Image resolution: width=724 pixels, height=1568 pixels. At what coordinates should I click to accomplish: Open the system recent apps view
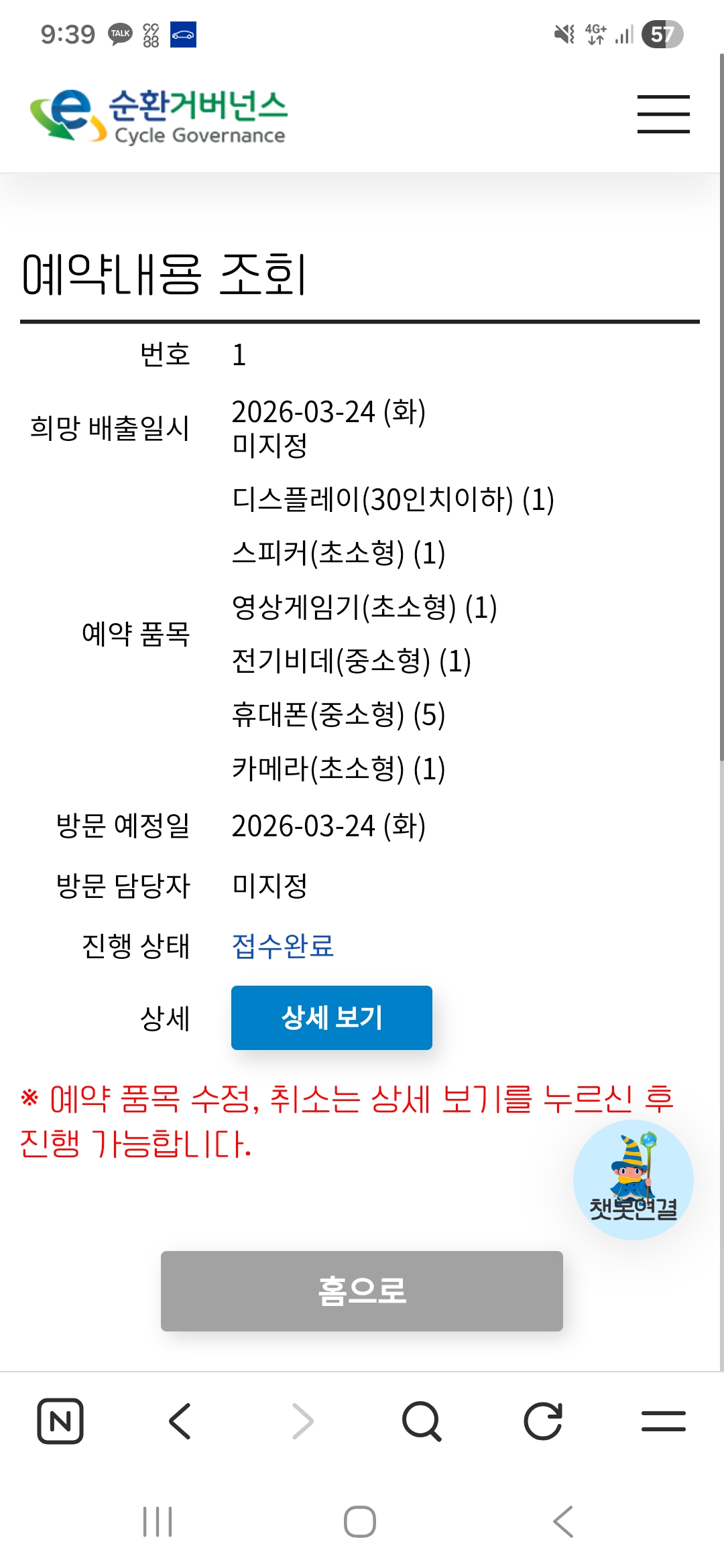coord(158,1521)
